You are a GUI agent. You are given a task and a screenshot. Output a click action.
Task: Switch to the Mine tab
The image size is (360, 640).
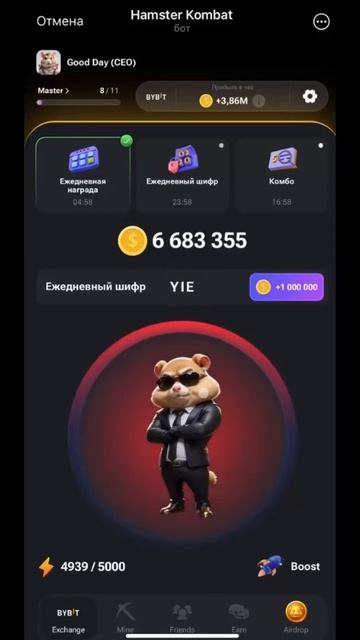[125, 619]
